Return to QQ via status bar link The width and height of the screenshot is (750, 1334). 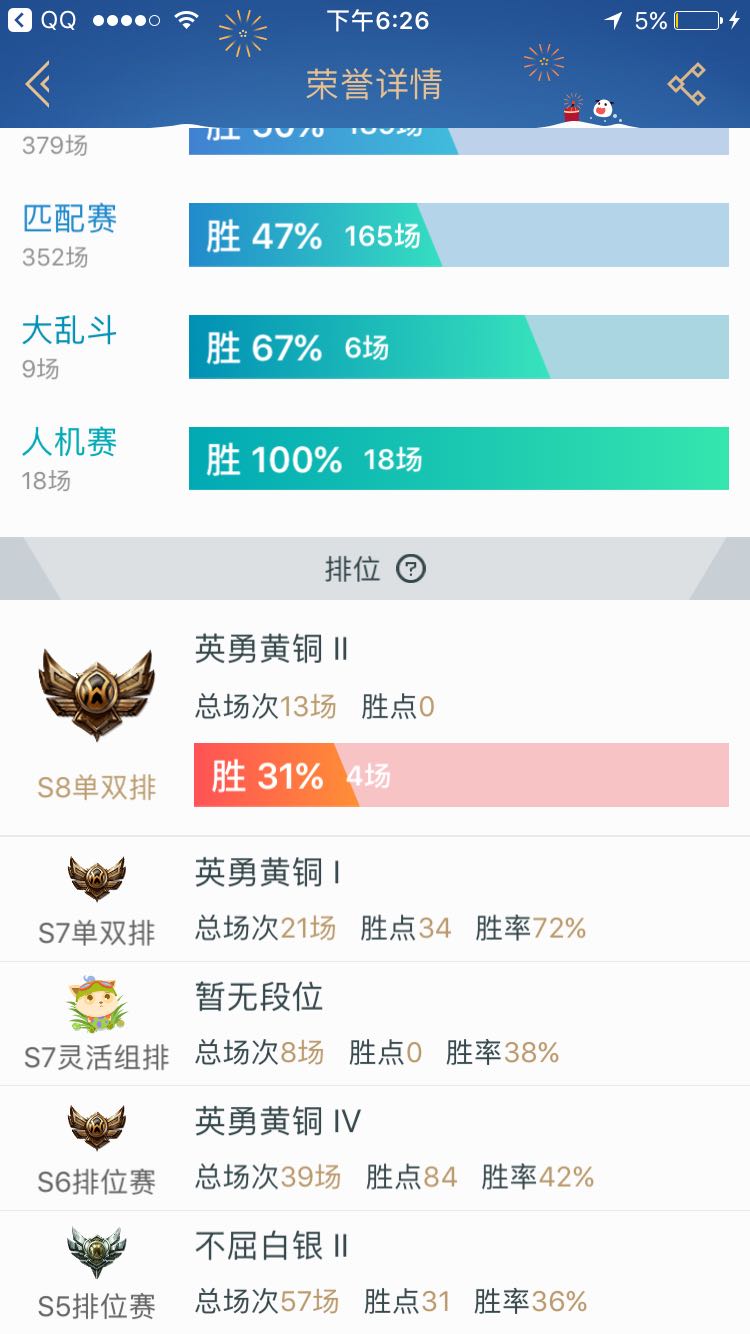point(42,20)
